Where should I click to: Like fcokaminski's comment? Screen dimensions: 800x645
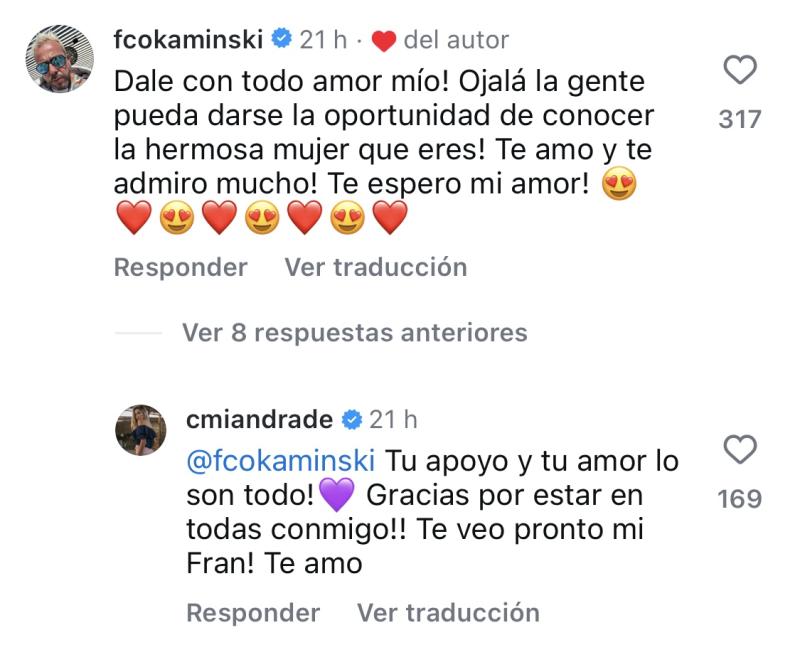tap(739, 72)
